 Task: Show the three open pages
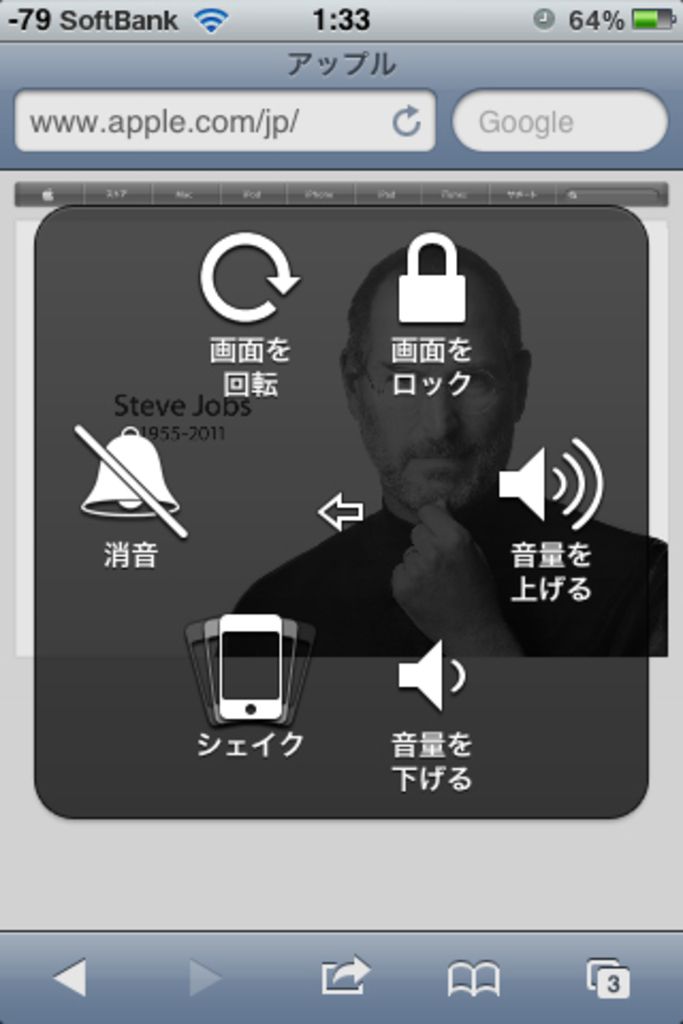point(607,979)
